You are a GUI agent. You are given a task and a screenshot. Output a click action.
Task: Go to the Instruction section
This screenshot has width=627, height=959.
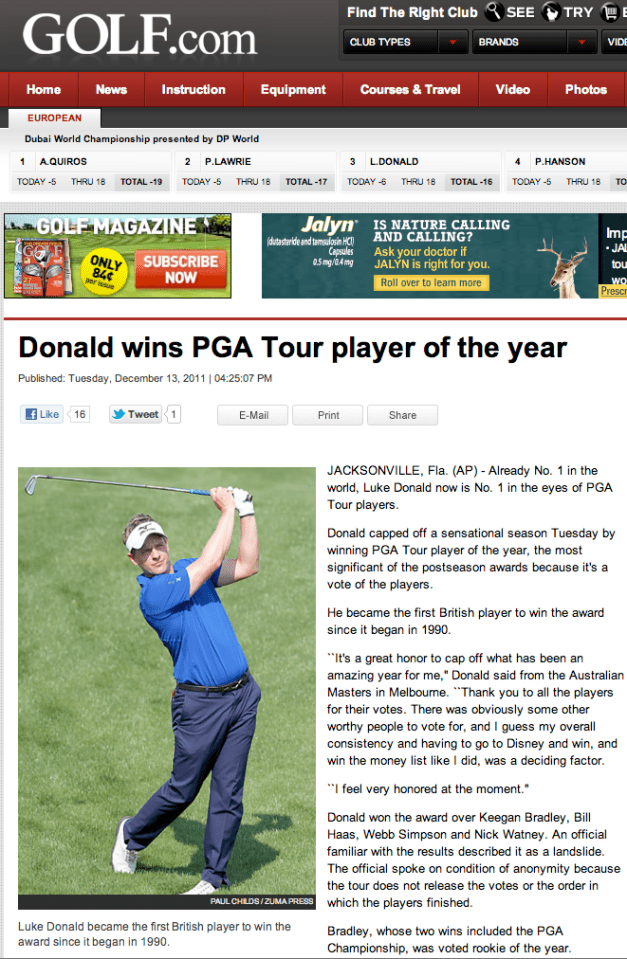point(193,89)
